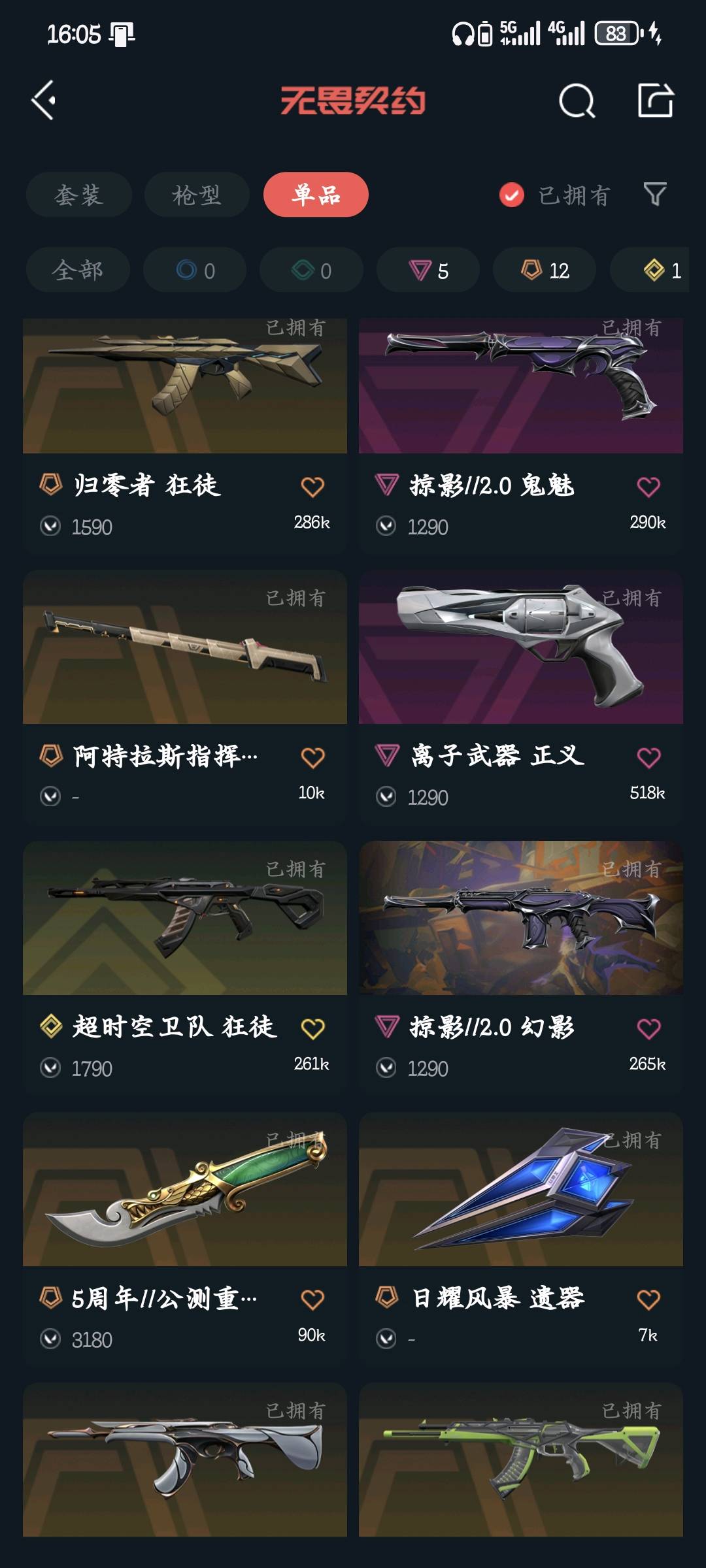Open the funnel filter options
706x1568 pixels.
[655, 194]
